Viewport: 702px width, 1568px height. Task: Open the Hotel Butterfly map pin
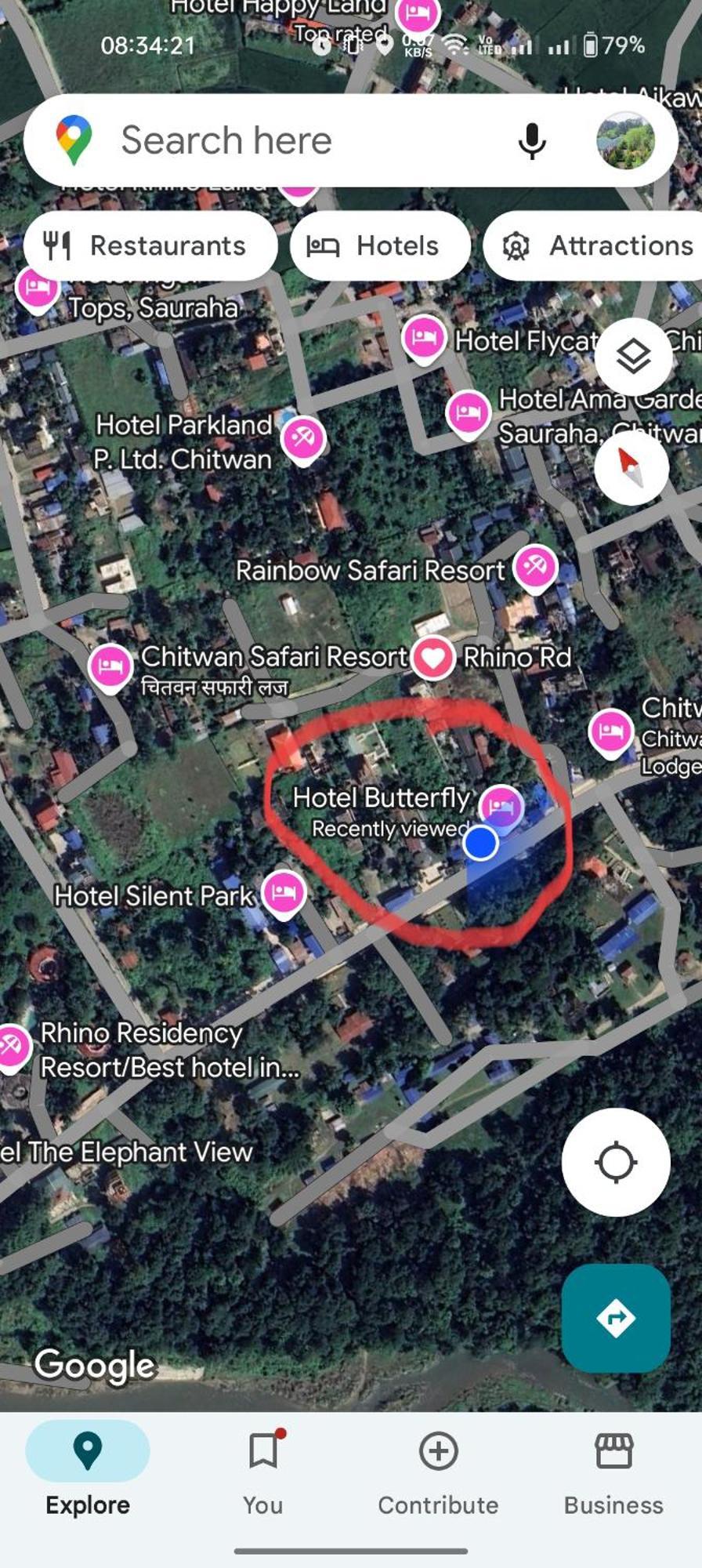[501, 804]
